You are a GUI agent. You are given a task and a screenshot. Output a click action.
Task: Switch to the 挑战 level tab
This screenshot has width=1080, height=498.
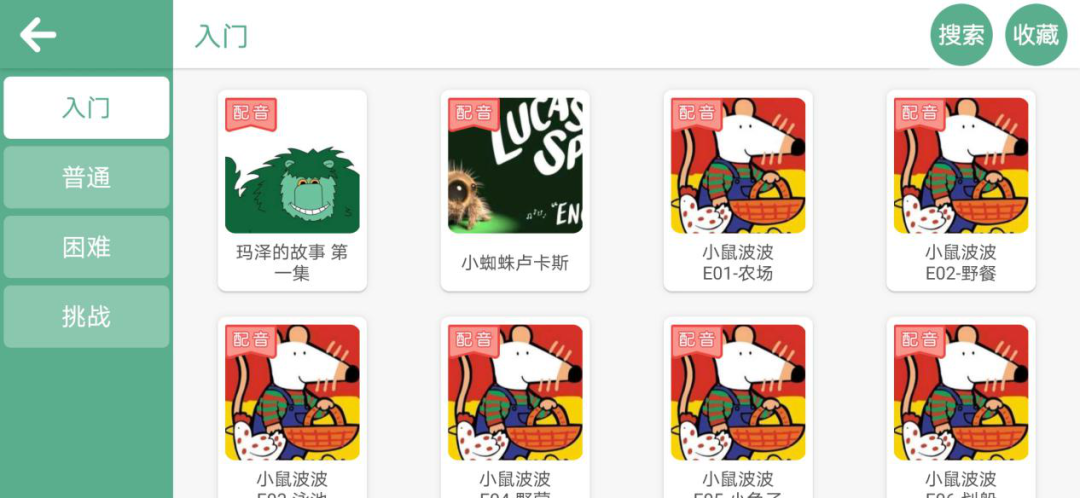coord(86,317)
